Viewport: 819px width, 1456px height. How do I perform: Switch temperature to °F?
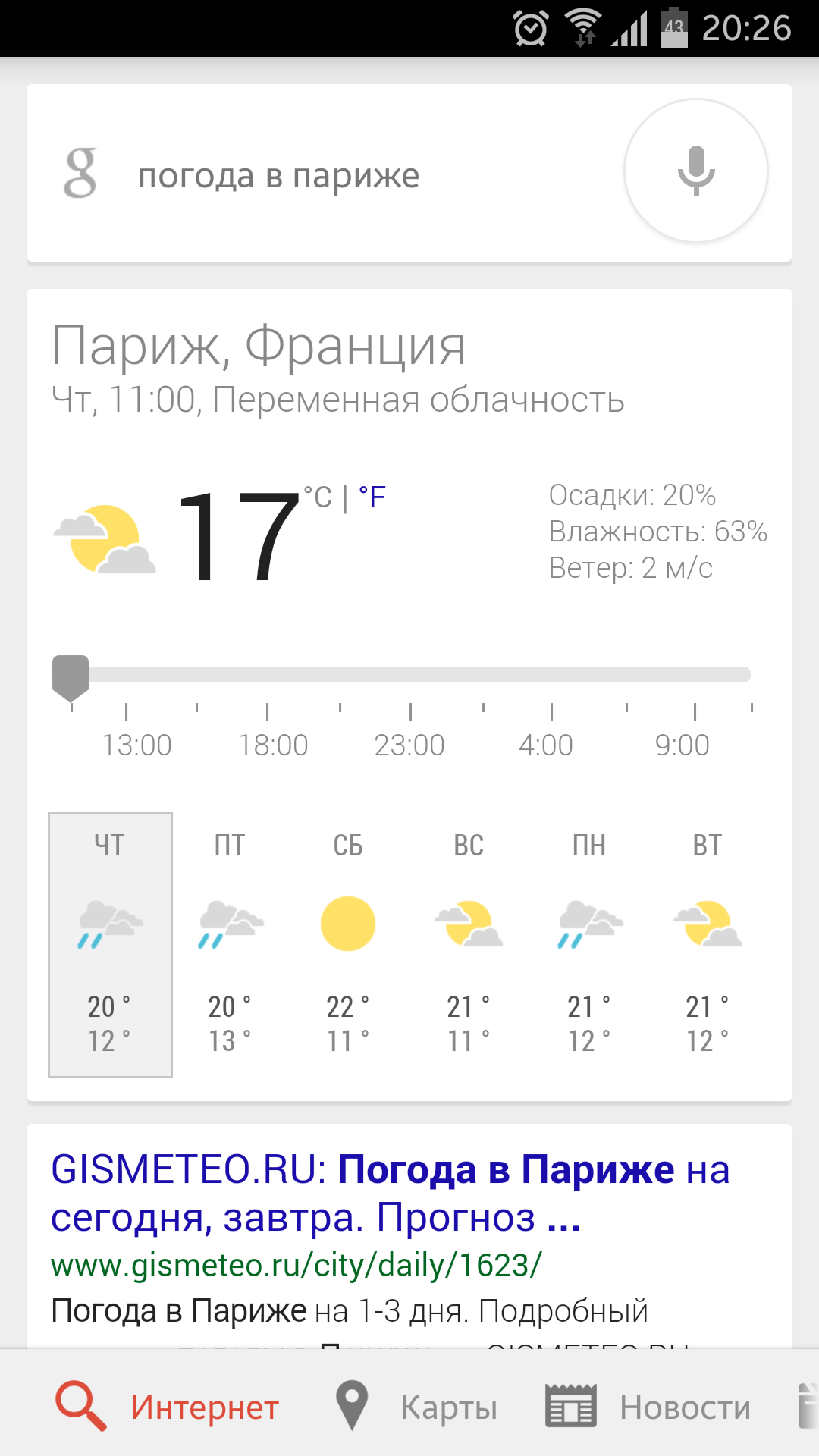point(372,497)
